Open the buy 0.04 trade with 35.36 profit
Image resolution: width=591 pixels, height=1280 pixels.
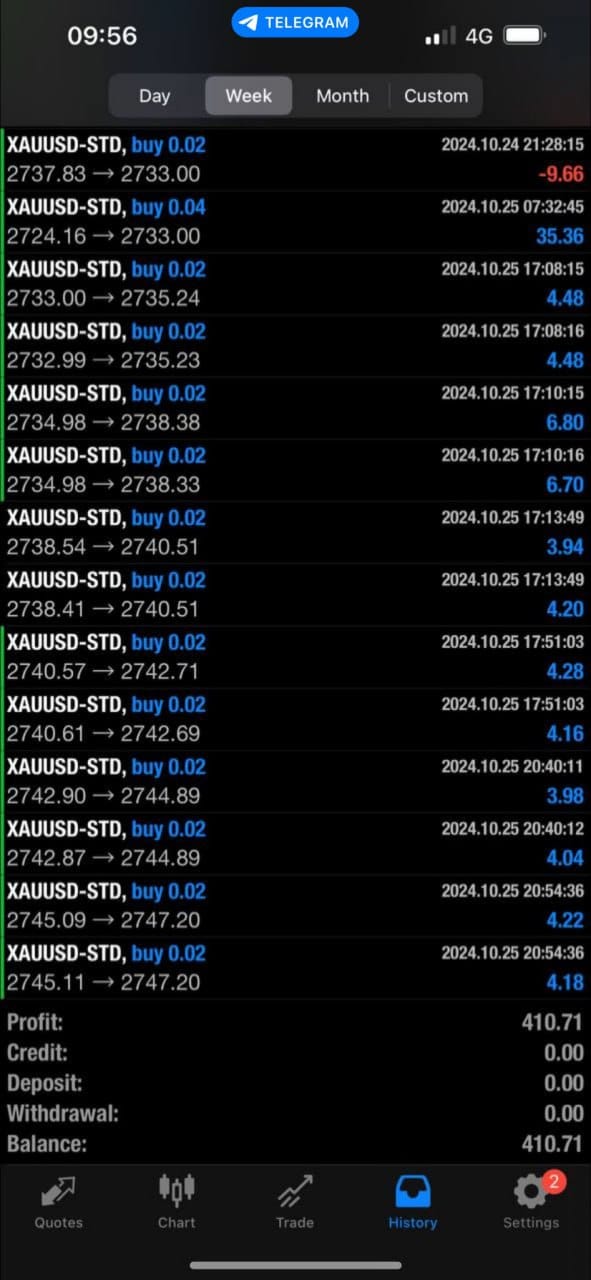click(295, 222)
